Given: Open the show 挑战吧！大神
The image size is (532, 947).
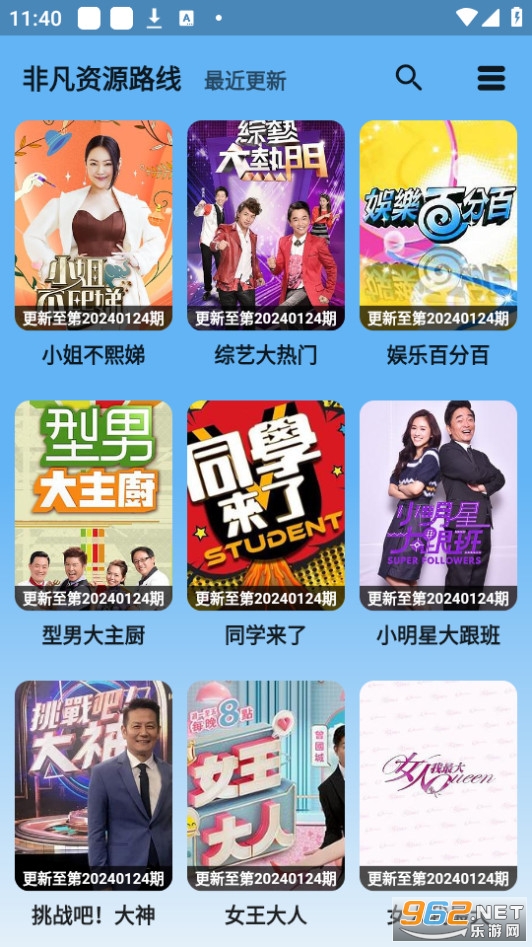Looking at the screenshot, I should [94, 786].
